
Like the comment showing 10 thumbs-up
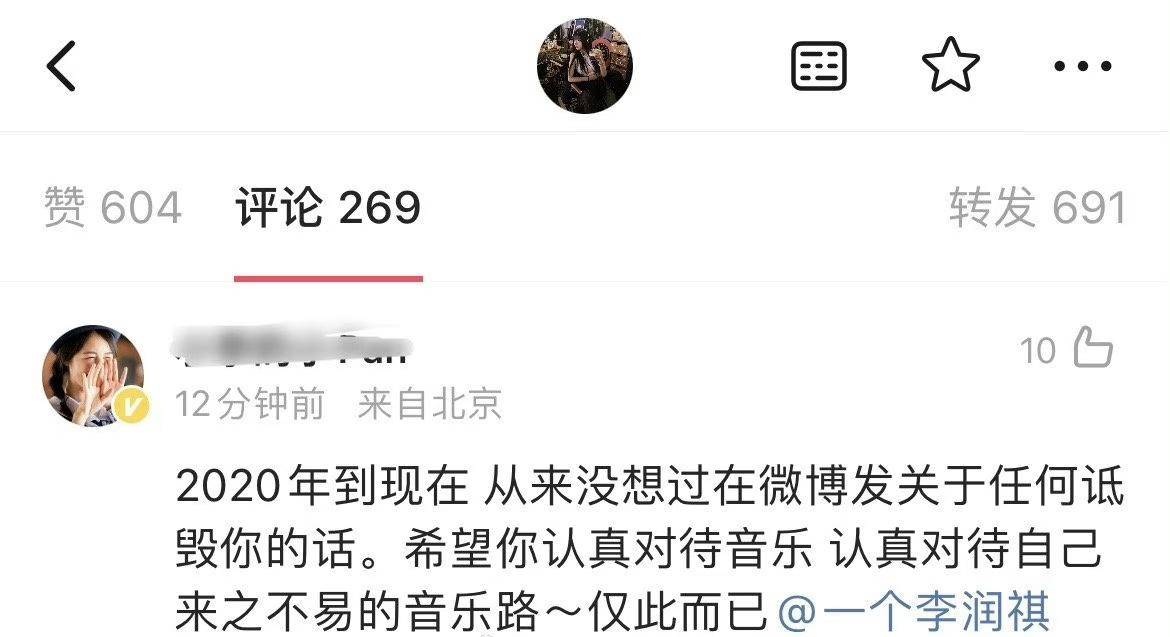click(x=1092, y=350)
